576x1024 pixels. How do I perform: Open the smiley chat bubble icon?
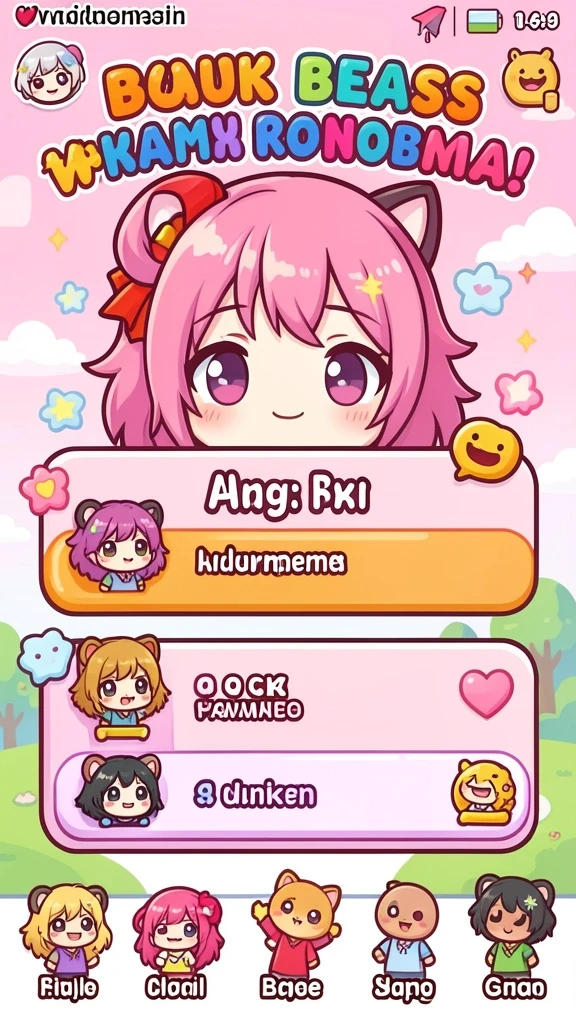(x=487, y=450)
